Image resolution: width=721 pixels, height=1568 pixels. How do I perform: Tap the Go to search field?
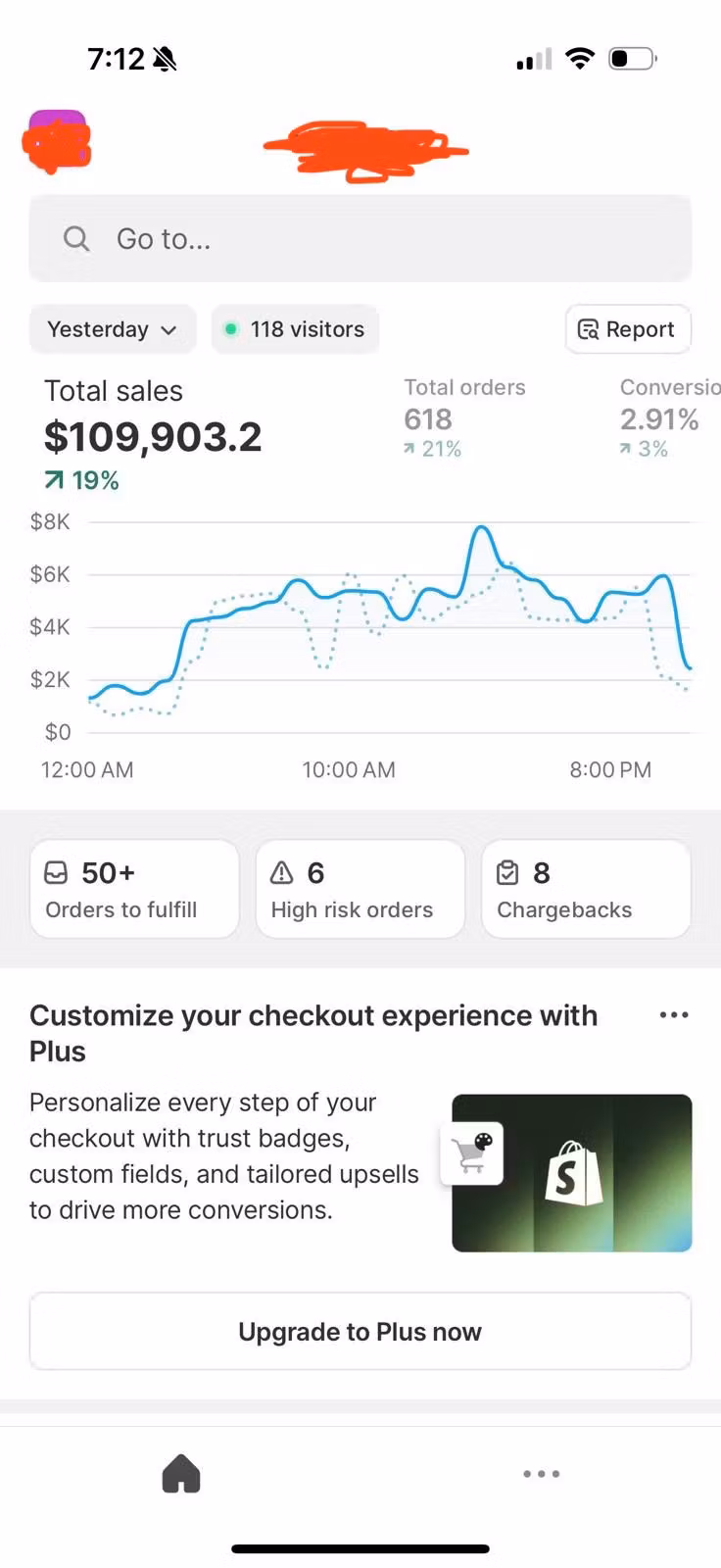360,239
